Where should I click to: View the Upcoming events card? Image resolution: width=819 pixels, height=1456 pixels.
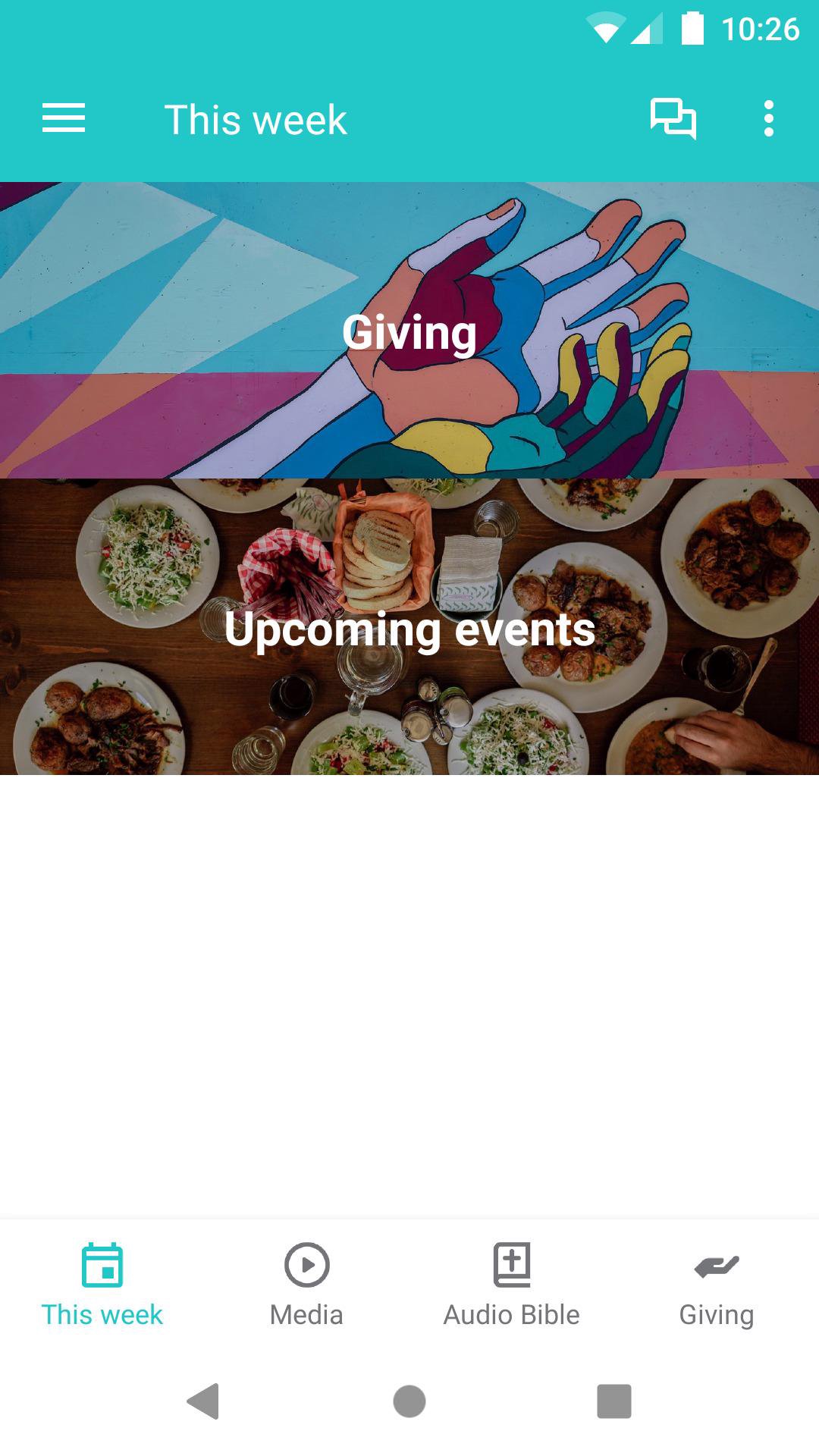409,627
